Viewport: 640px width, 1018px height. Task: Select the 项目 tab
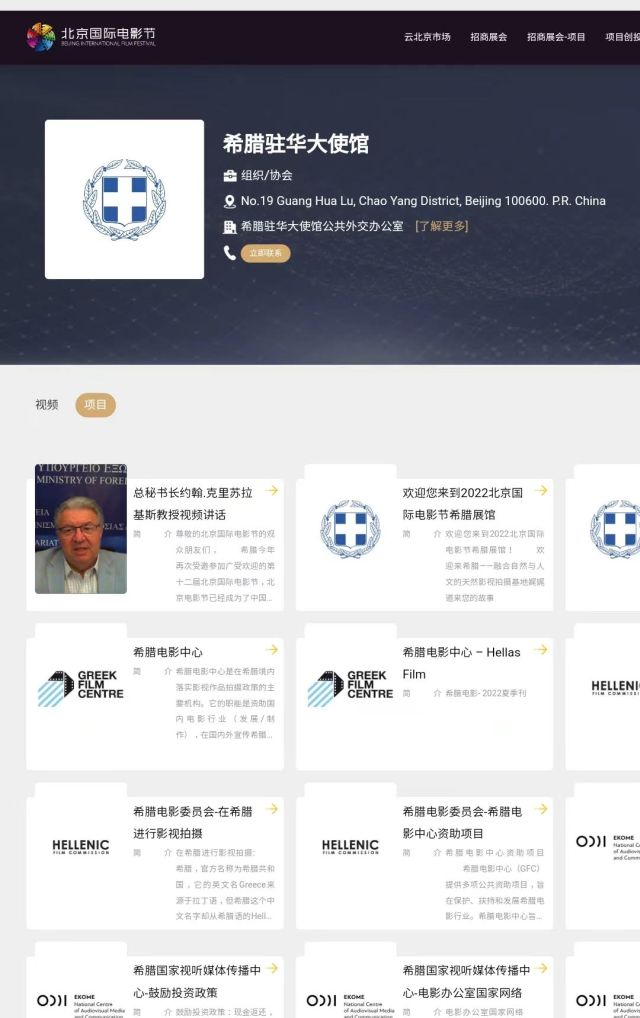click(95, 405)
